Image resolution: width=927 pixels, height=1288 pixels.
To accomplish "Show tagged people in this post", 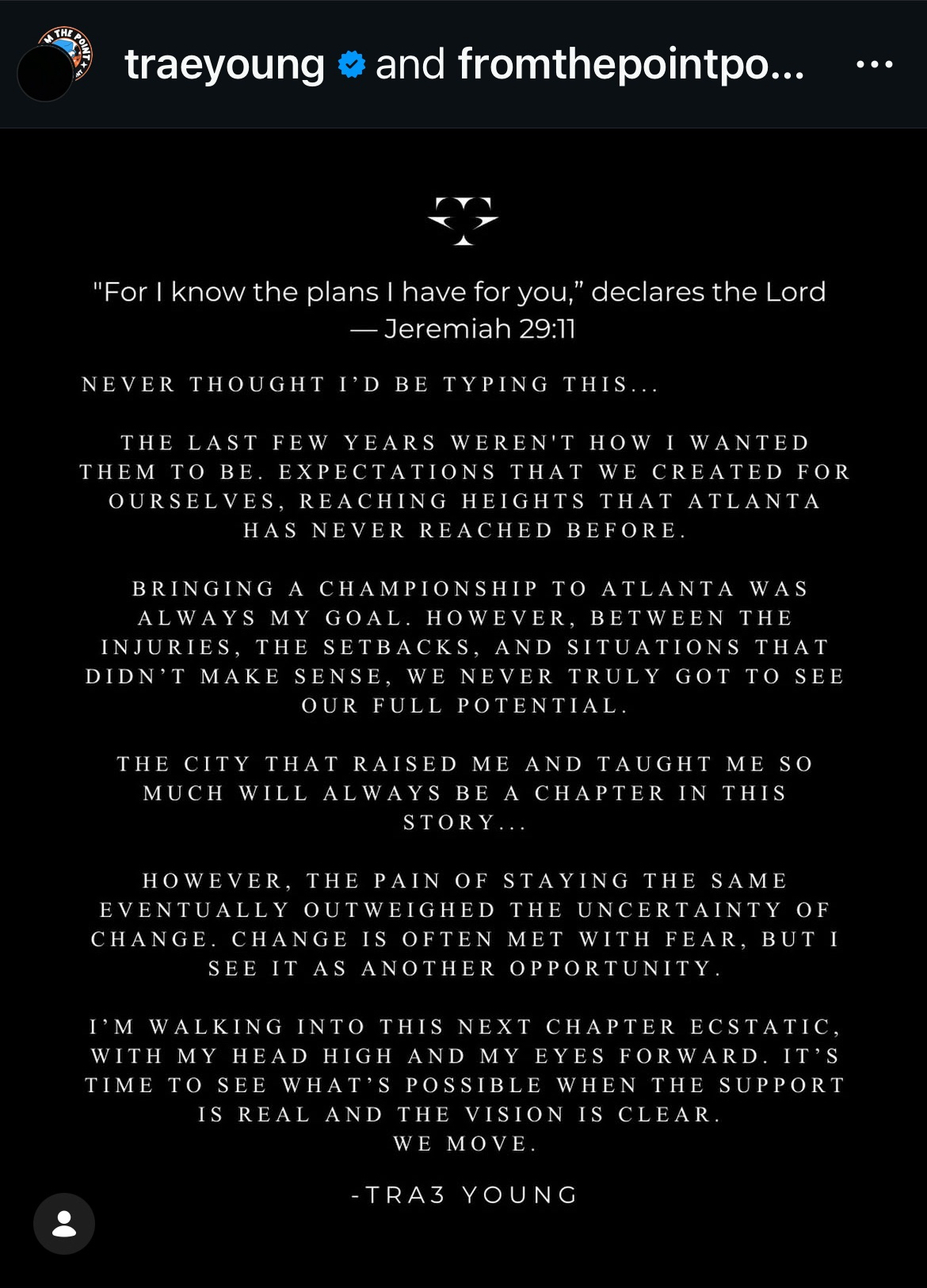I will coord(64,1223).
